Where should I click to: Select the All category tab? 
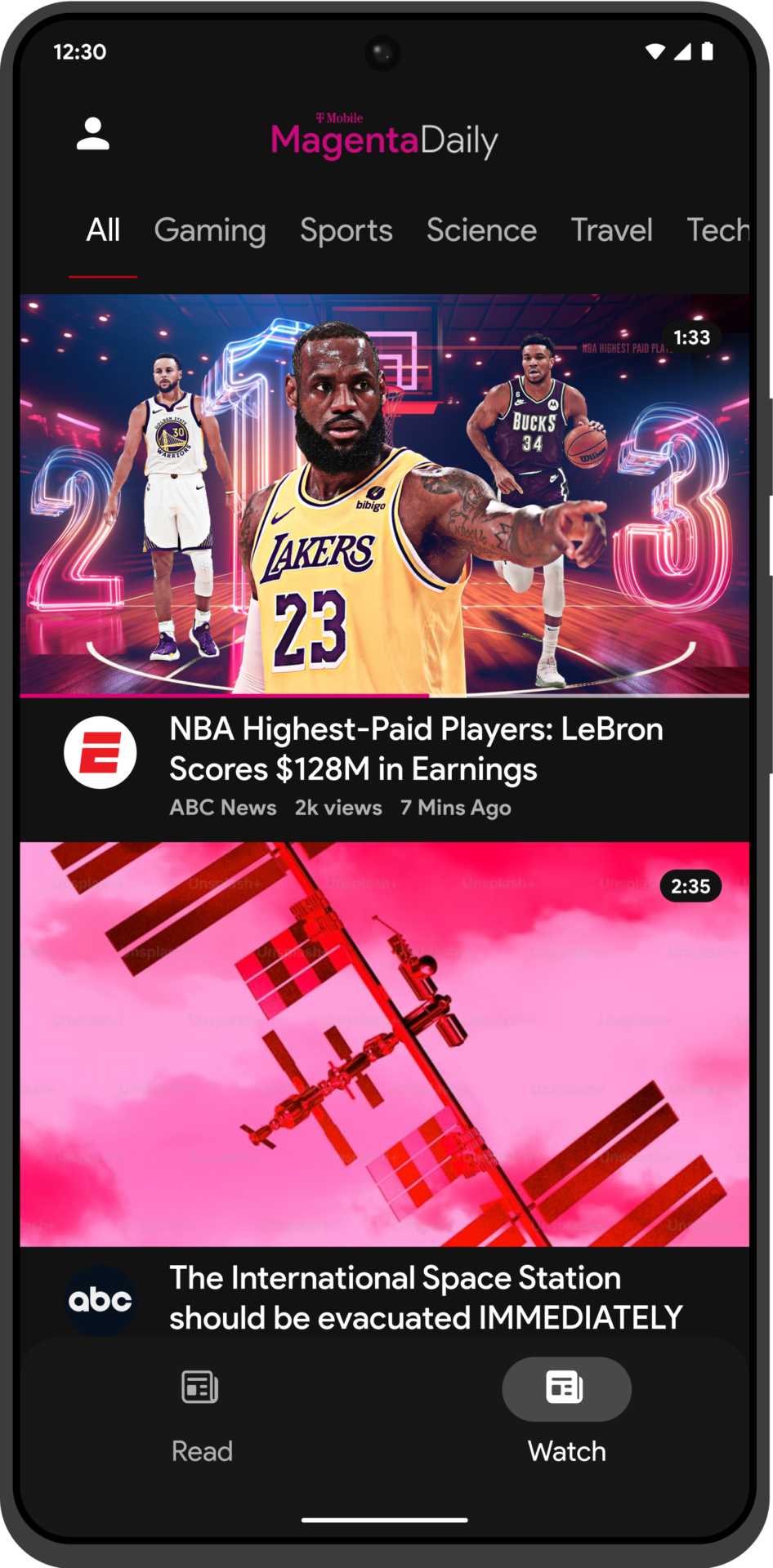click(x=103, y=230)
